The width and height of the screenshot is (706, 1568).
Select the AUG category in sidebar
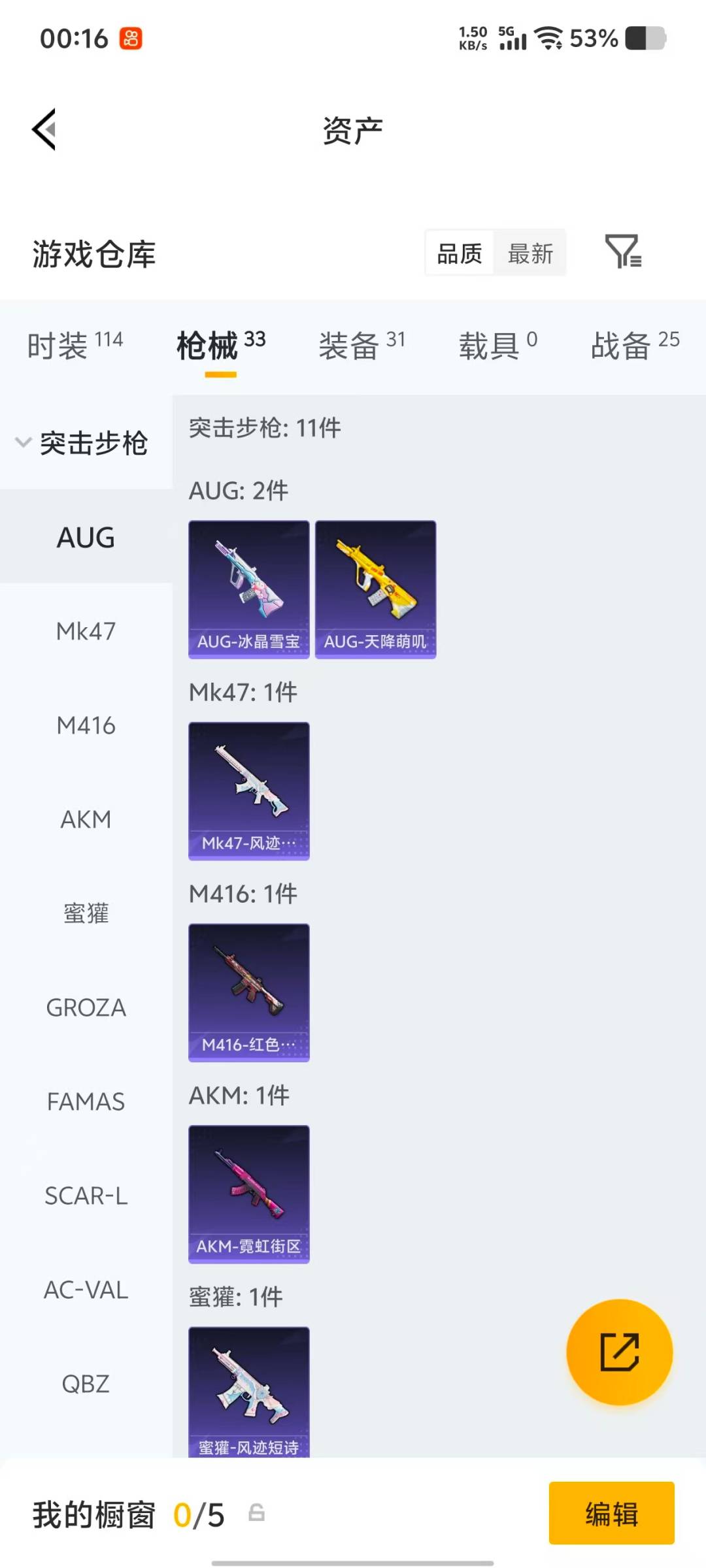[85, 537]
